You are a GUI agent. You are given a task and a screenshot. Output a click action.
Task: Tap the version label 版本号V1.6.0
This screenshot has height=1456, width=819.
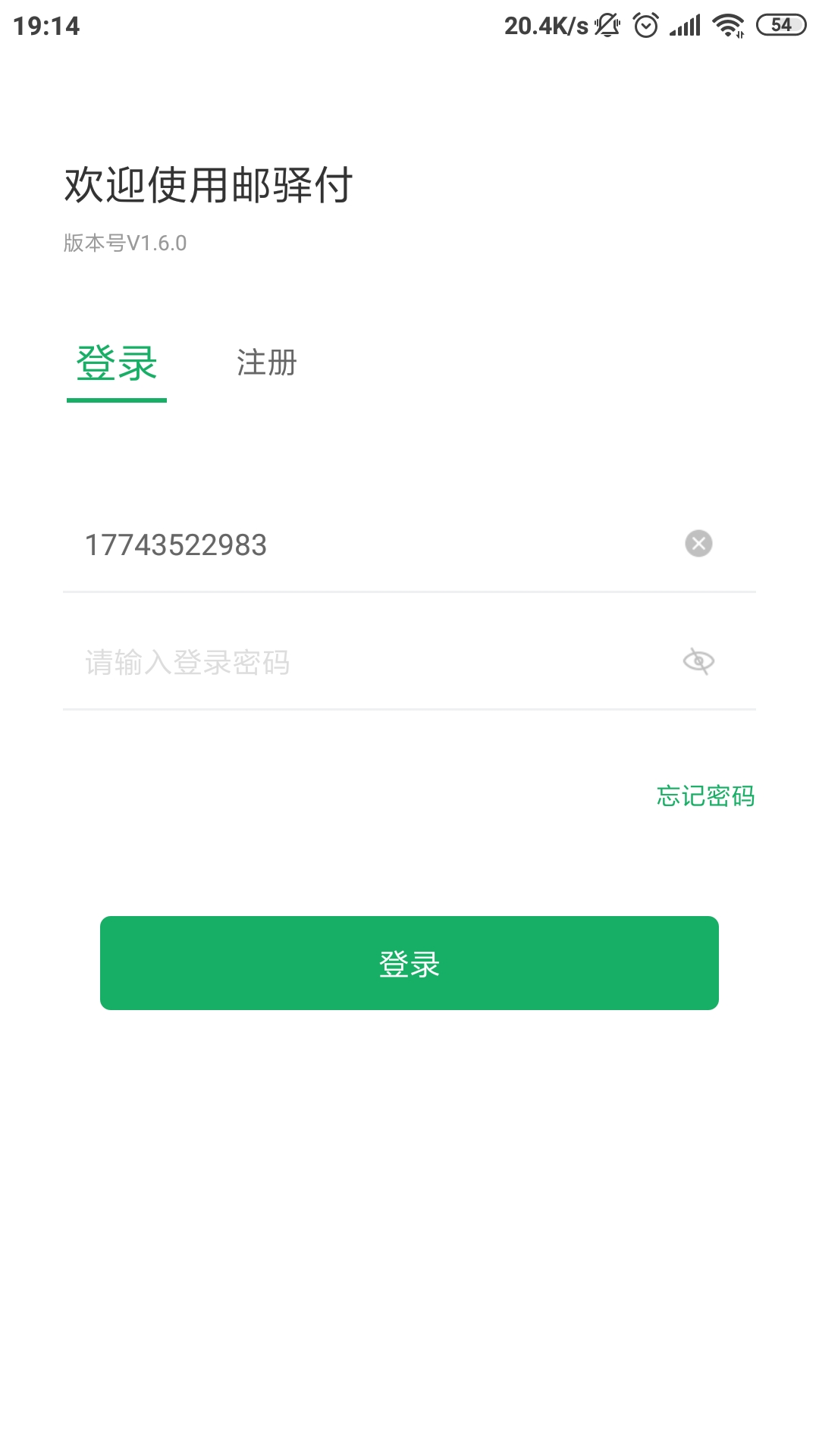pos(125,243)
